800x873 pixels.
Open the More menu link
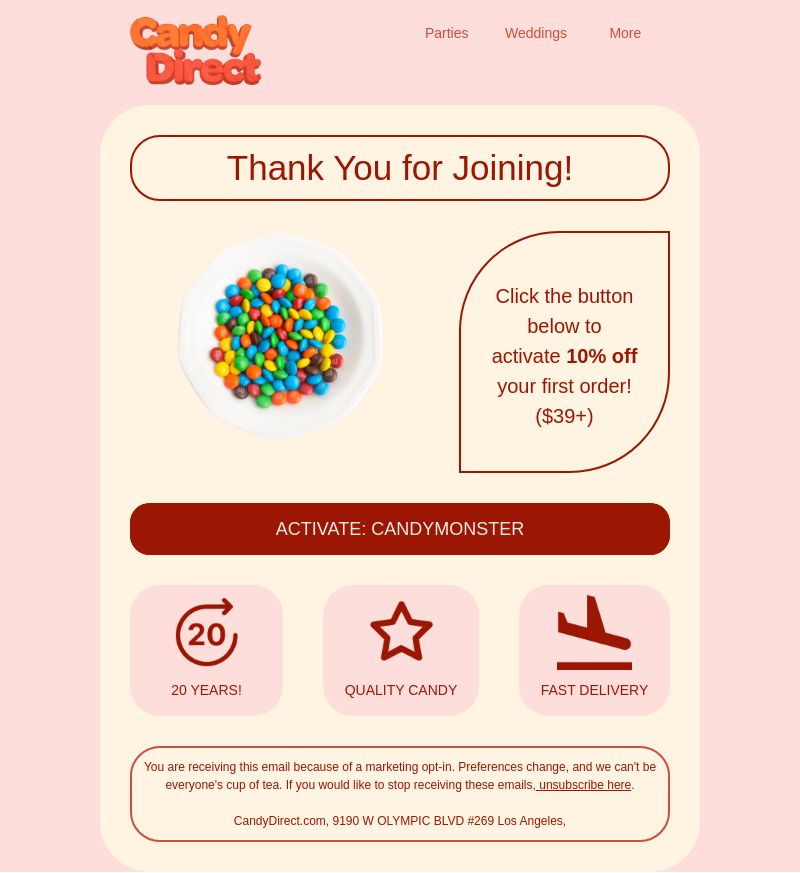[625, 33]
